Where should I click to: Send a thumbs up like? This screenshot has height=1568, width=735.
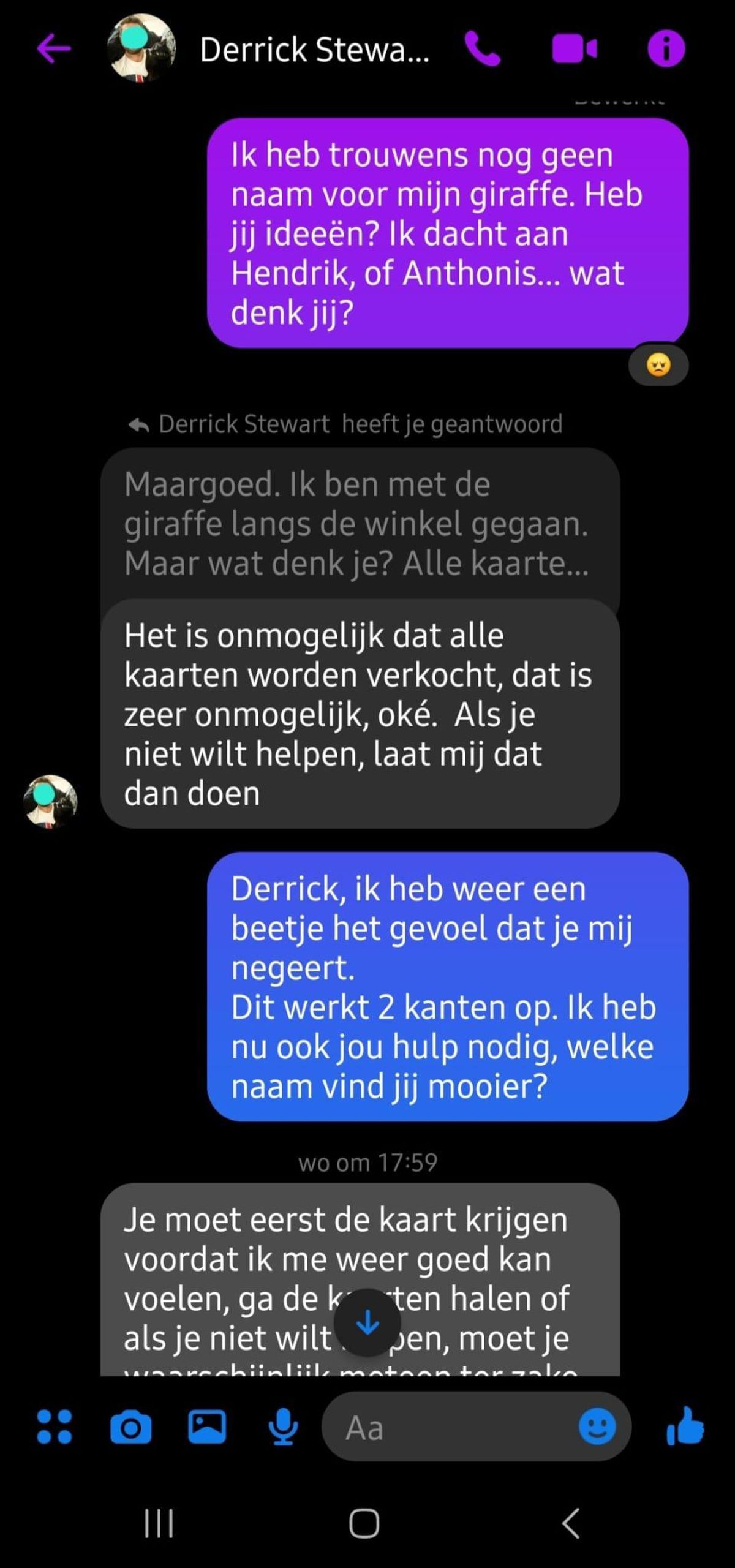click(685, 1427)
